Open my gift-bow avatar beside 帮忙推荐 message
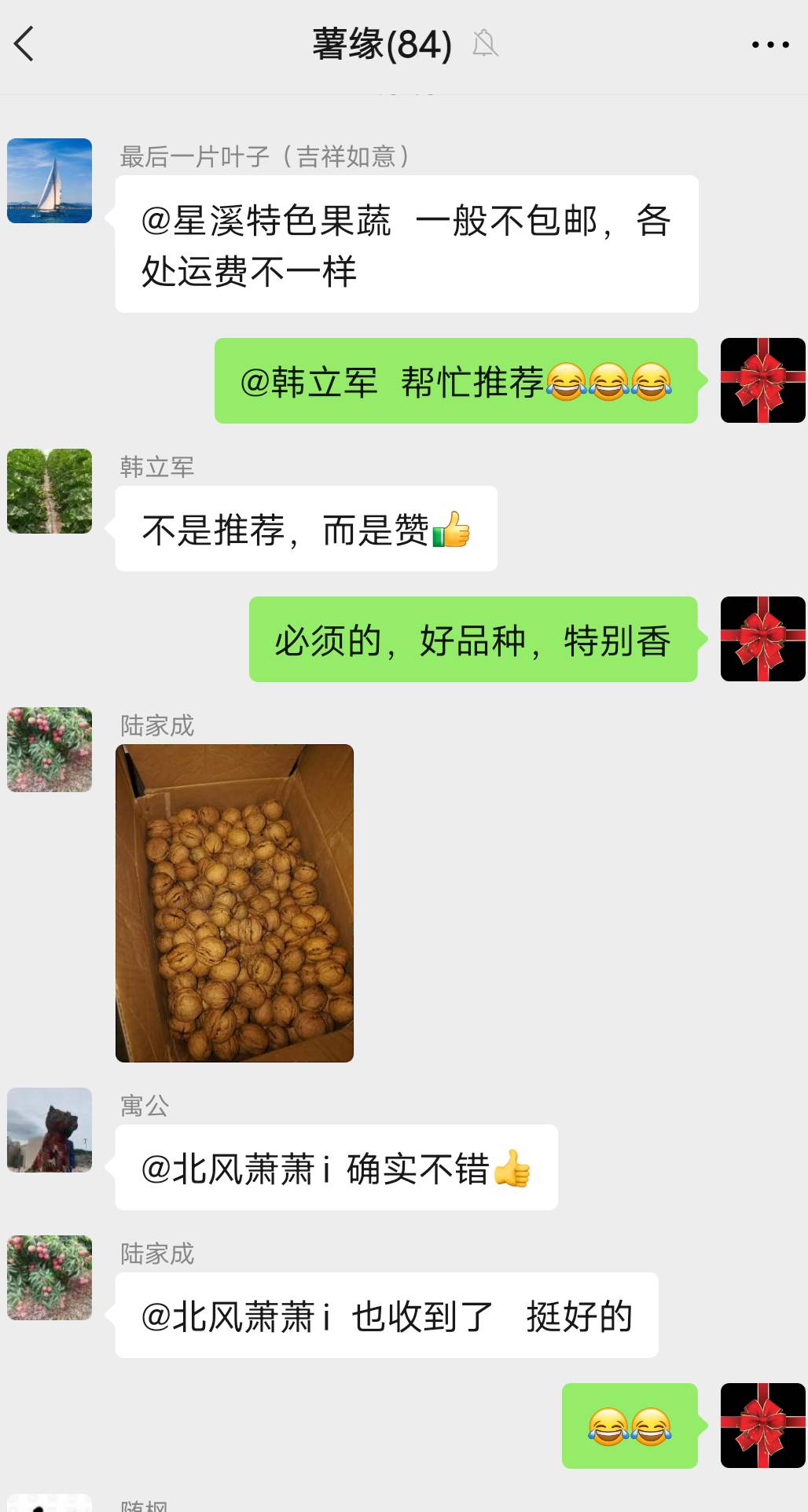Viewport: 808px width, 1512px height. (762, 380)
